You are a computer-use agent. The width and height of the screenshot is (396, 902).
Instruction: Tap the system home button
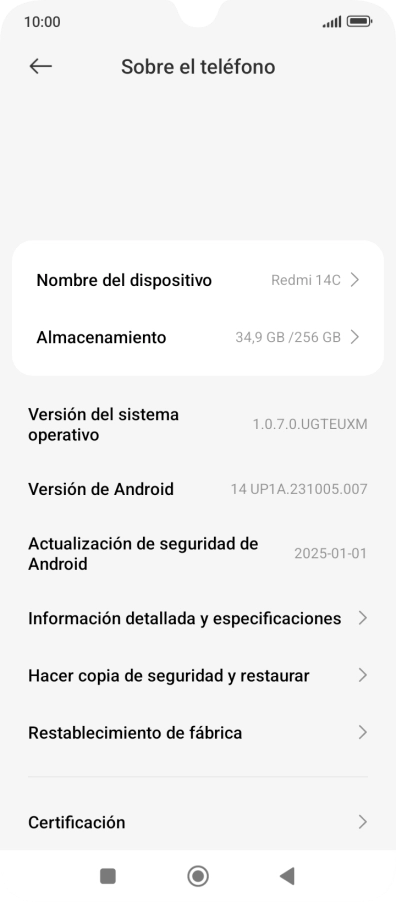pos(198,876)
